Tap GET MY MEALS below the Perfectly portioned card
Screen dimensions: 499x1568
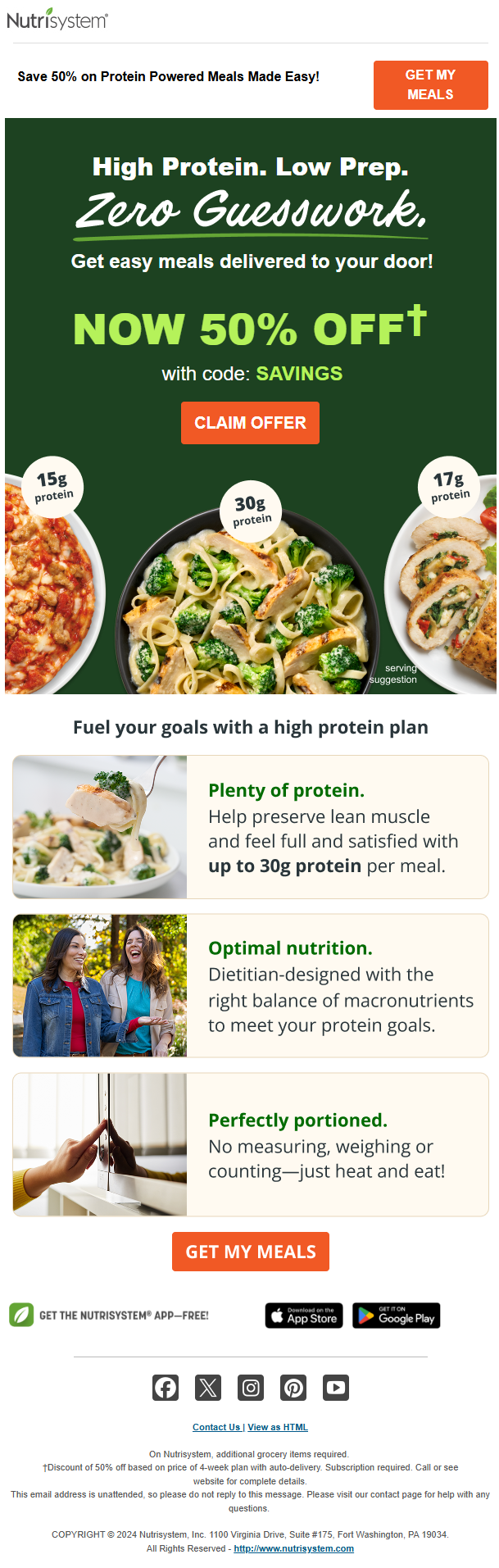point(250,1252)
